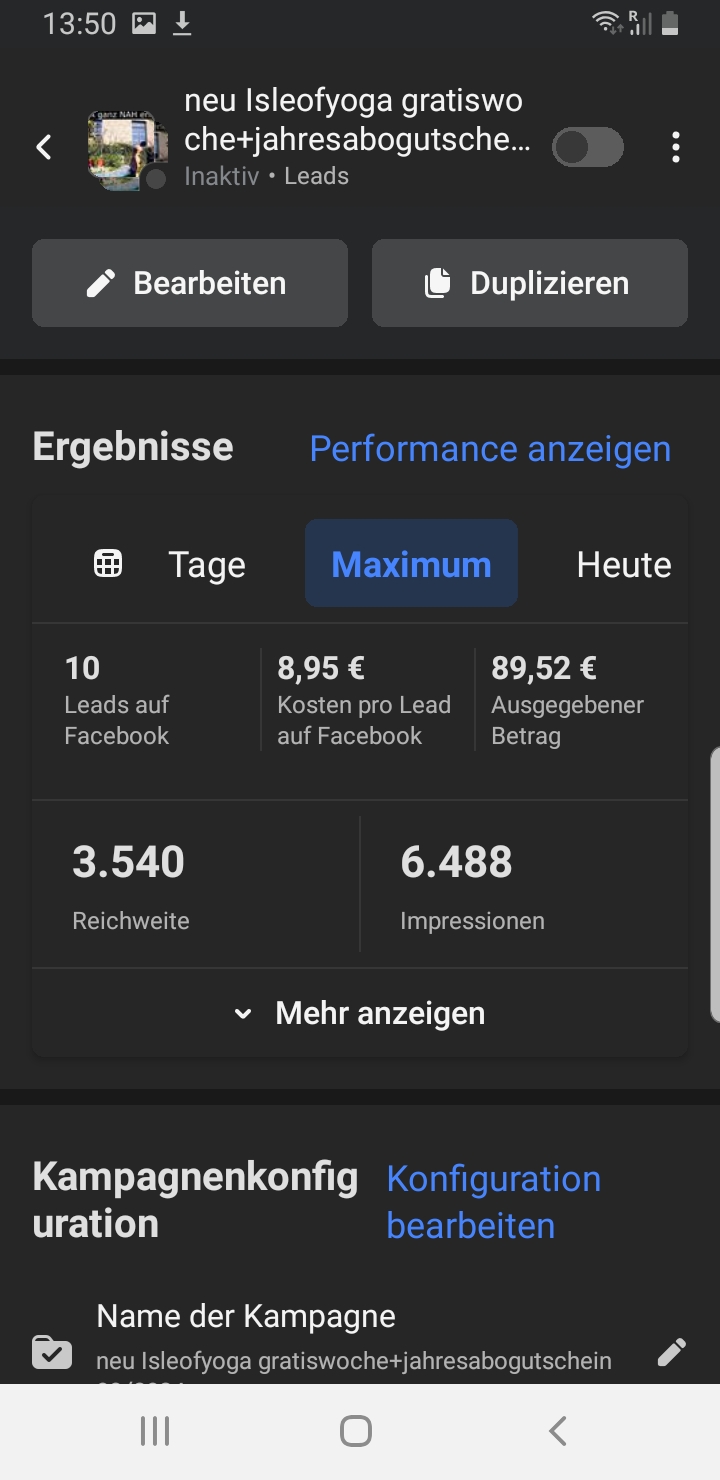Select the Maximum time range
The height and width of the screenshot is (1480, 720).
point(411,564)
